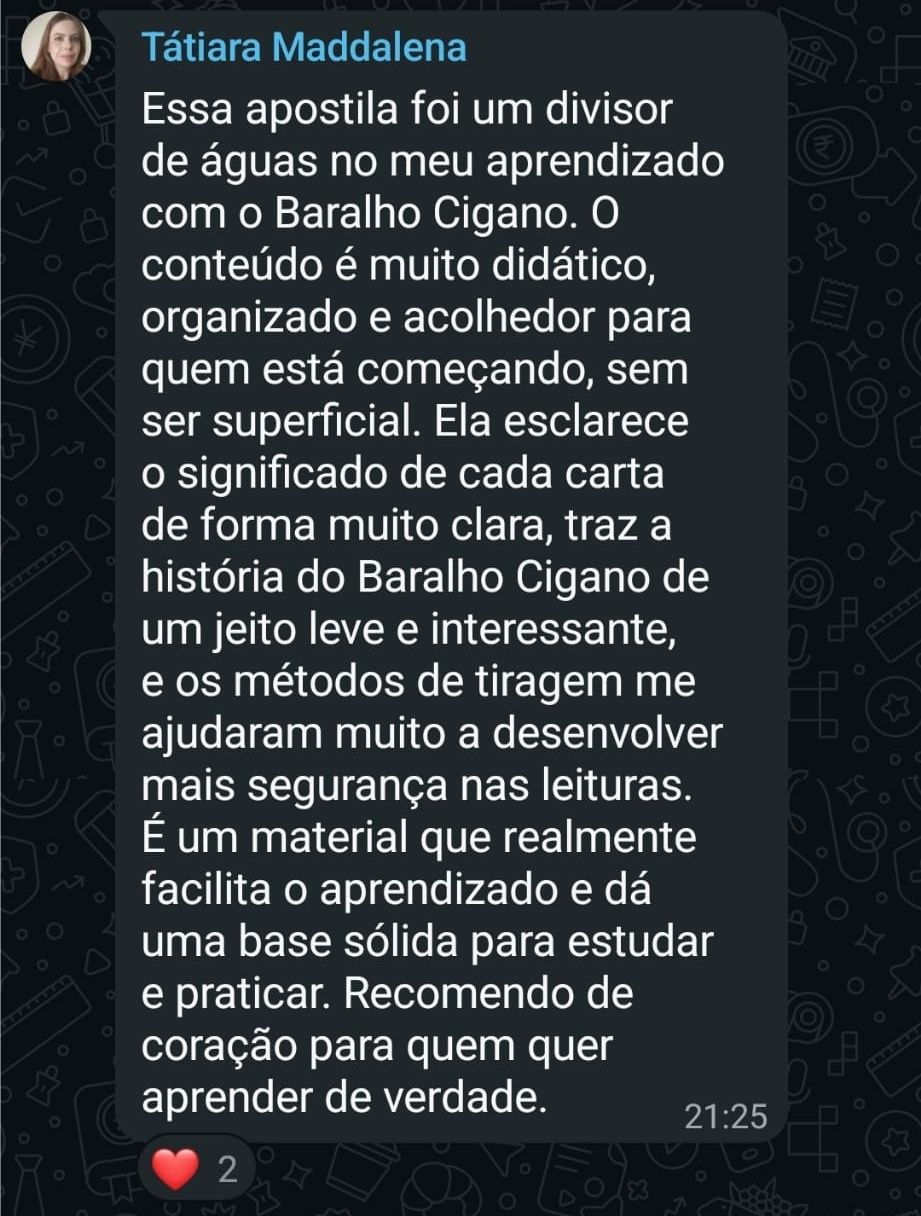Tap the sender name Tátiara Maddalena
This screenshot has height=1216, width=921.
tap(304, 47)
